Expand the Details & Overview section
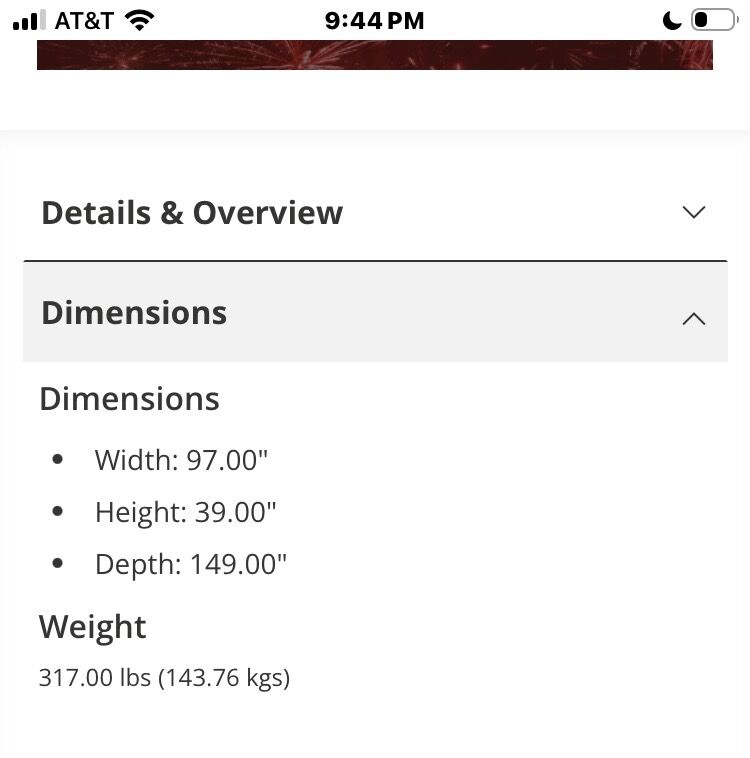The height and width of the screenshot is (758, 750). [693, 212]
